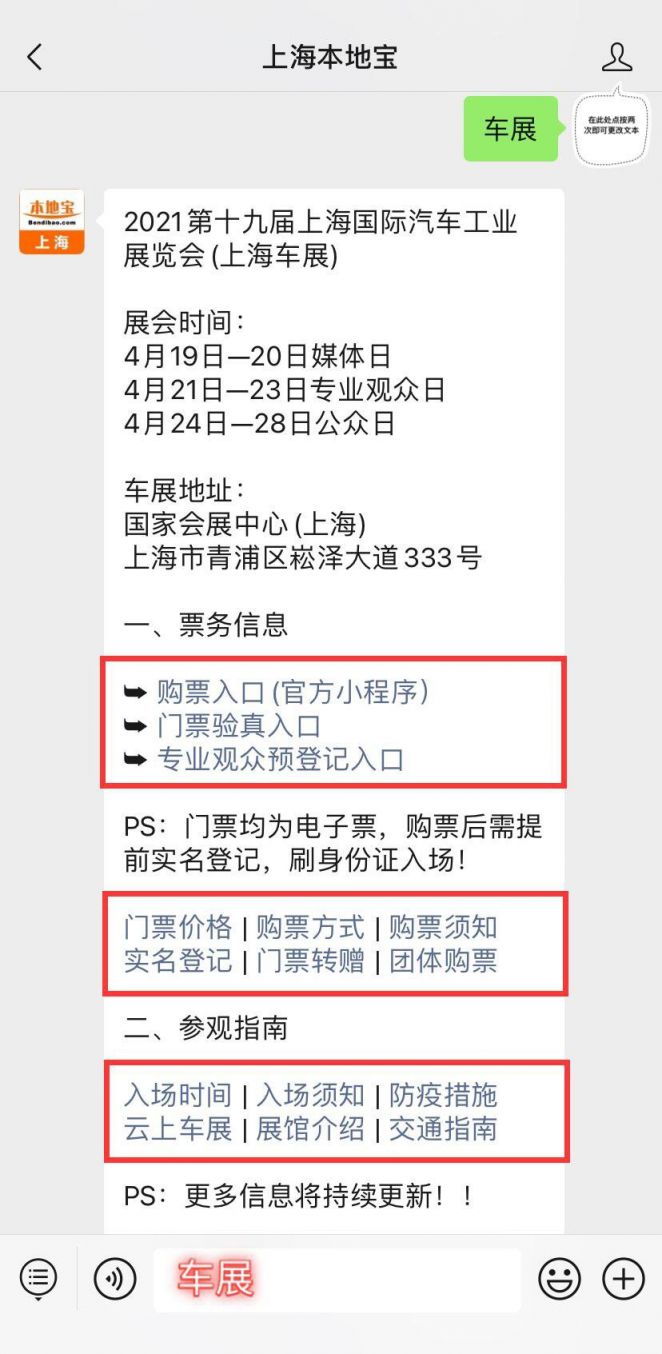Open 展馆介绍 link
This screenshot has width=662, height=1354.
[x=310, y=1129]
